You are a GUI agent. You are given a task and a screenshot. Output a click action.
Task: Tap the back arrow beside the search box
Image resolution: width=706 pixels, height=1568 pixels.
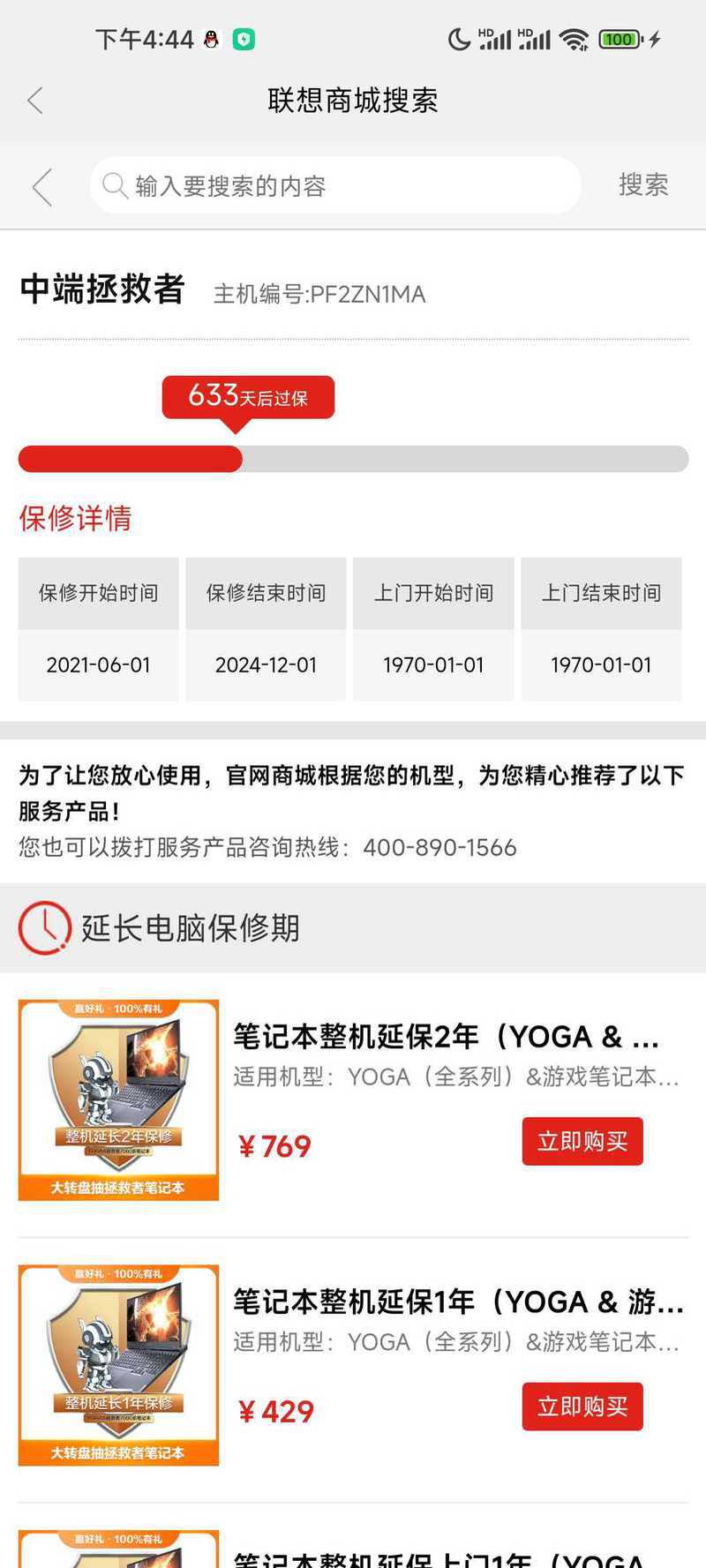41,186
